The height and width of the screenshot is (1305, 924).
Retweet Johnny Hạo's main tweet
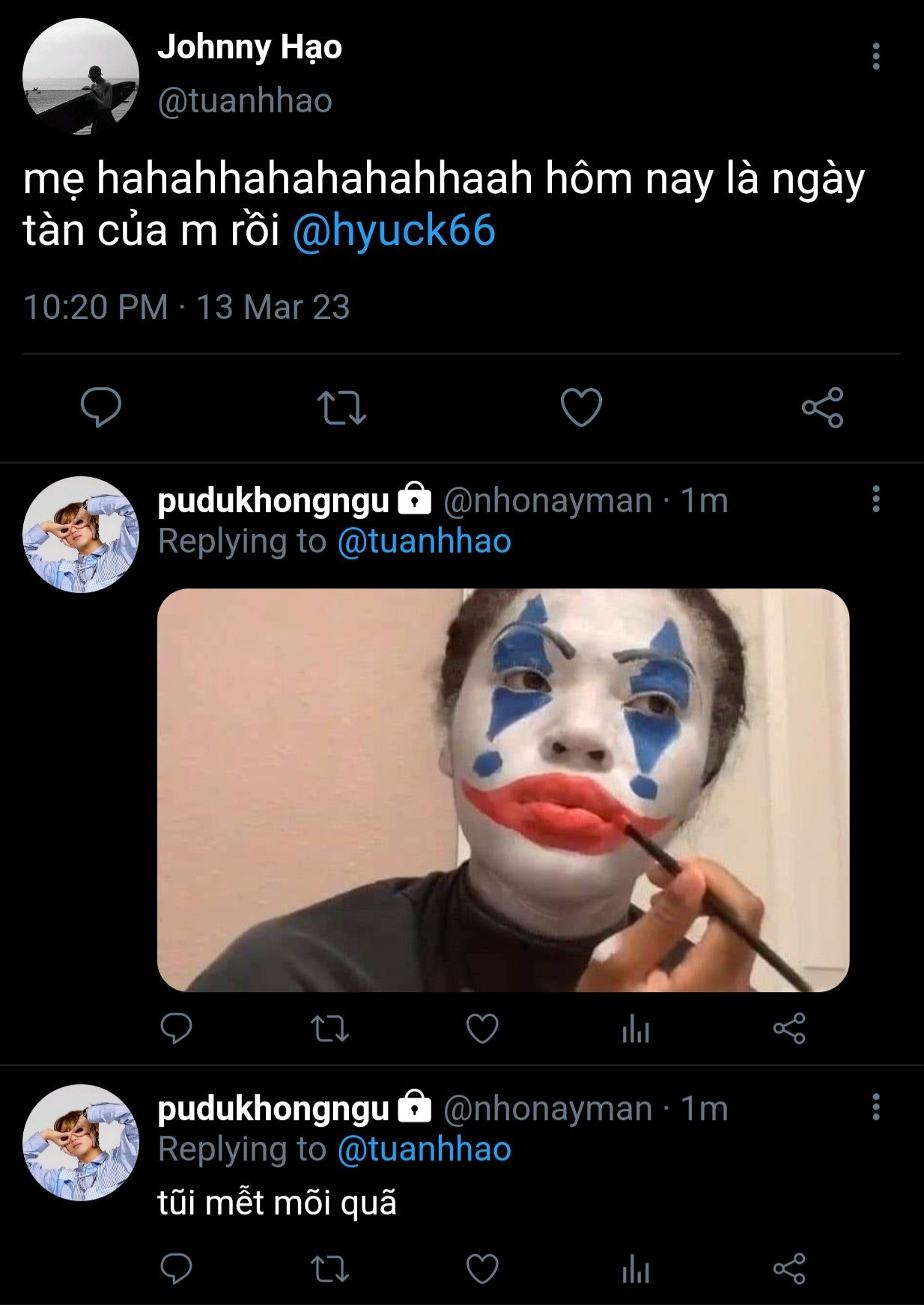[341, 407]
